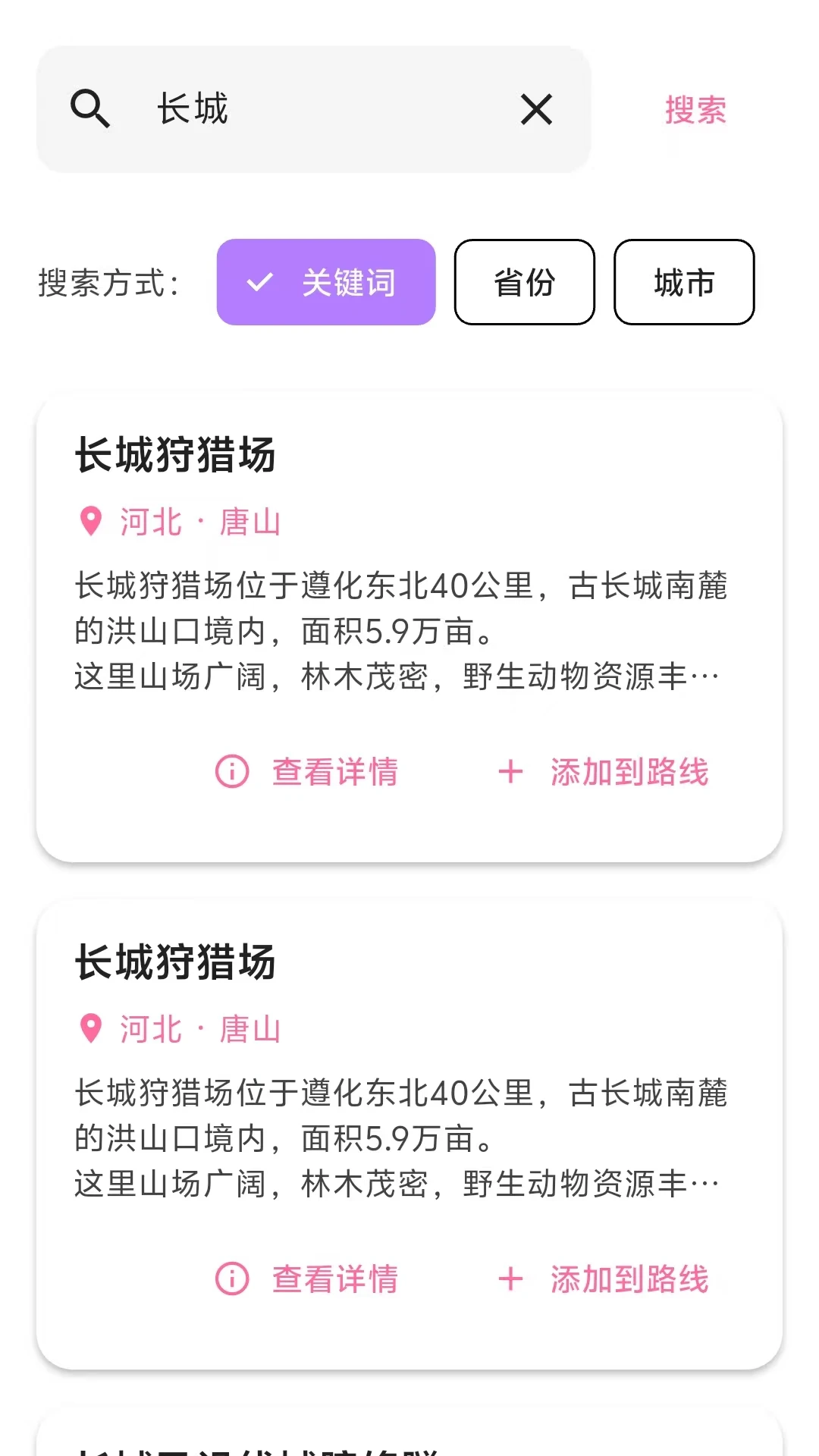Tap 添加到路线 on the first card
The width and height of the screenshot is (819, 1456).
[x=629, y=772]
